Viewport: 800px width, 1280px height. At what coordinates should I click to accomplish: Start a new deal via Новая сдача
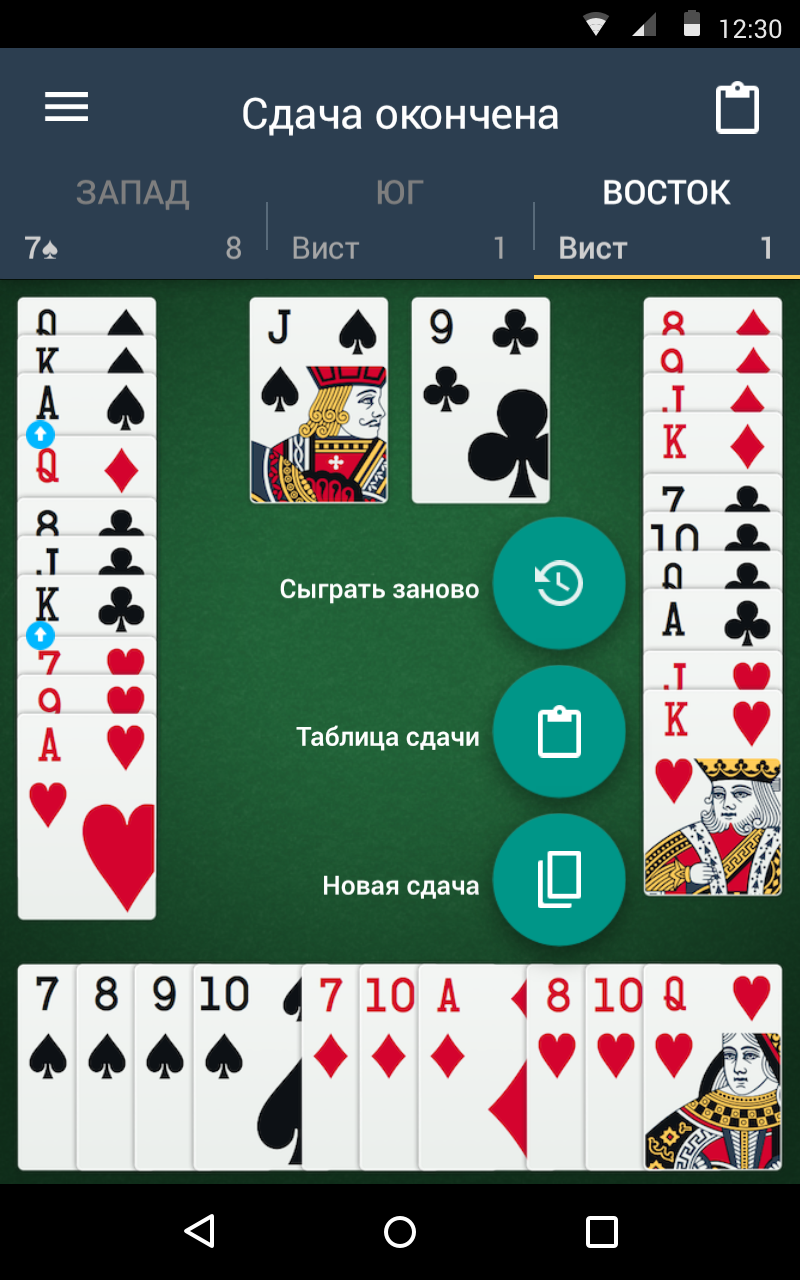tap(559, 880)
